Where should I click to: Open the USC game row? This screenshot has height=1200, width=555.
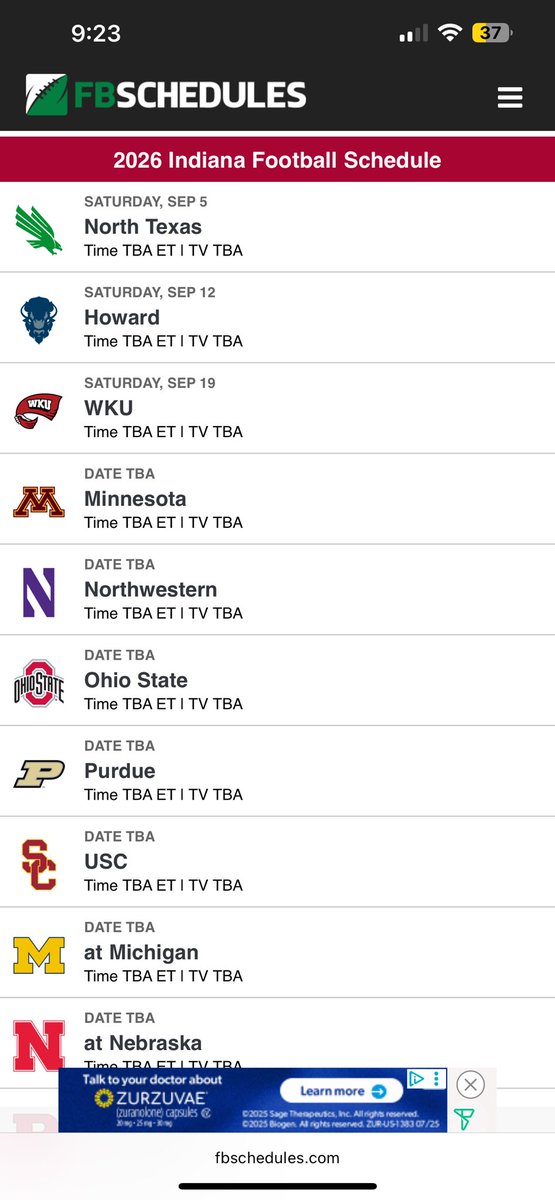pos(277,862)
